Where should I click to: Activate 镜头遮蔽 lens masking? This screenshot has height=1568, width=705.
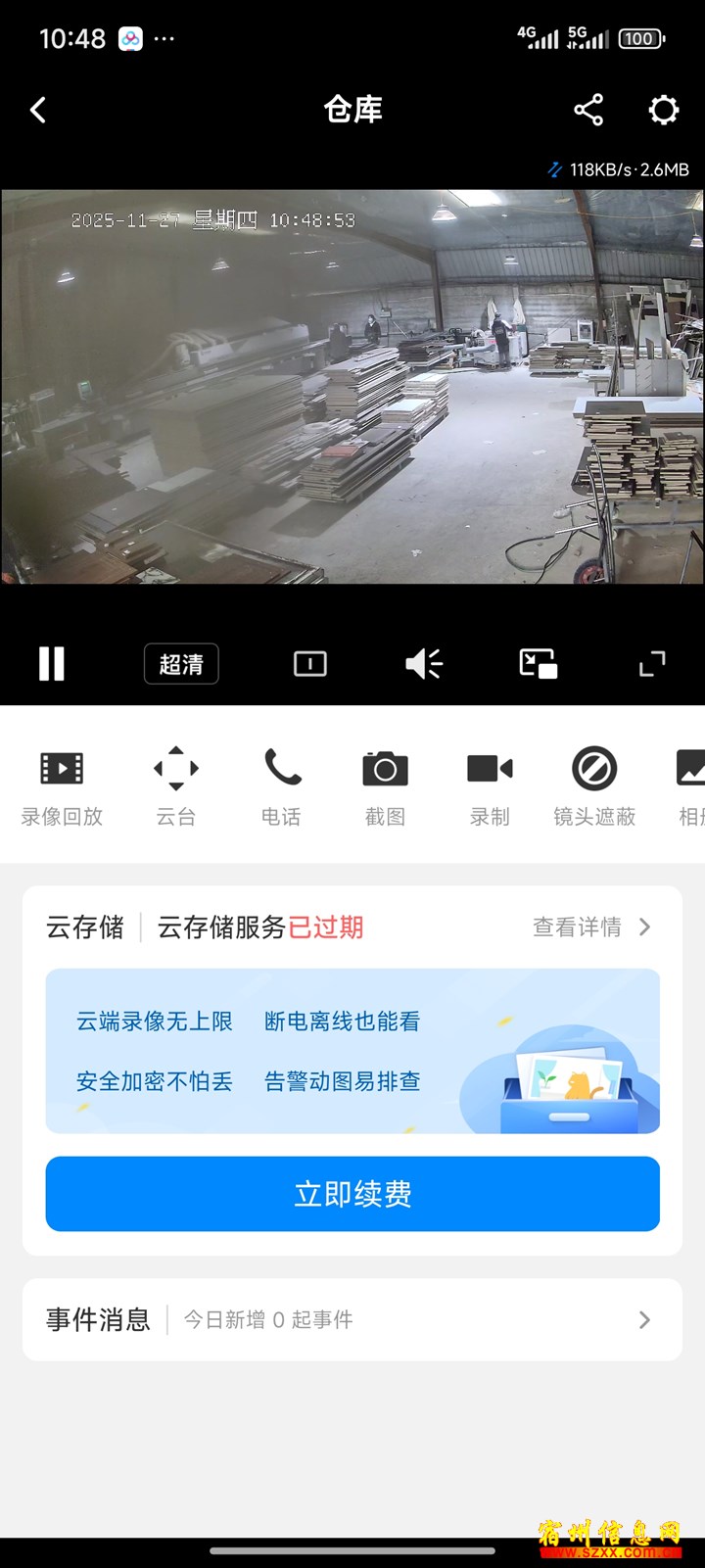point(594,785)
